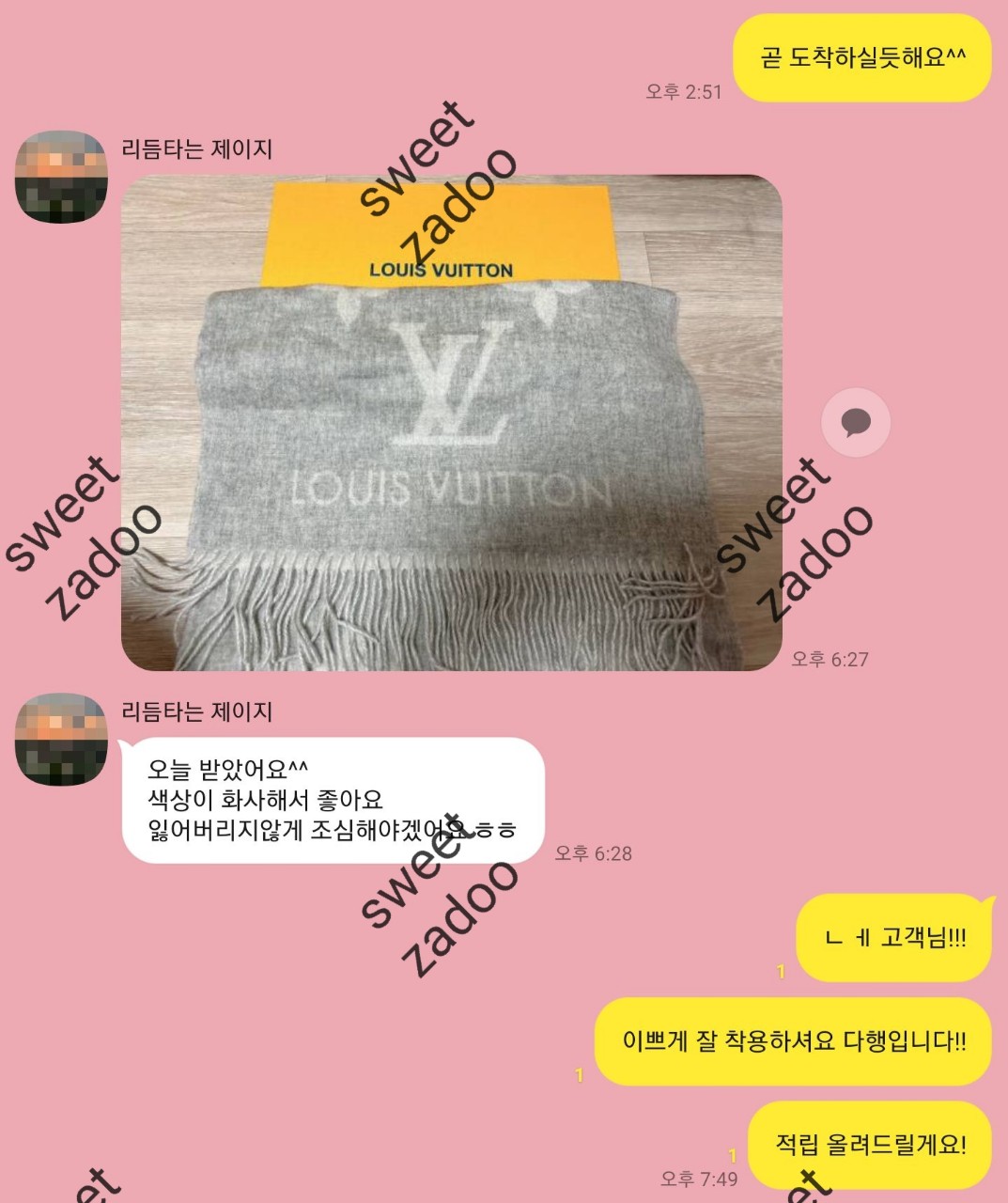1008x1203 pixels.
Task: Tap the speech bubble icon beside the photo
Action: click(855, 423)
